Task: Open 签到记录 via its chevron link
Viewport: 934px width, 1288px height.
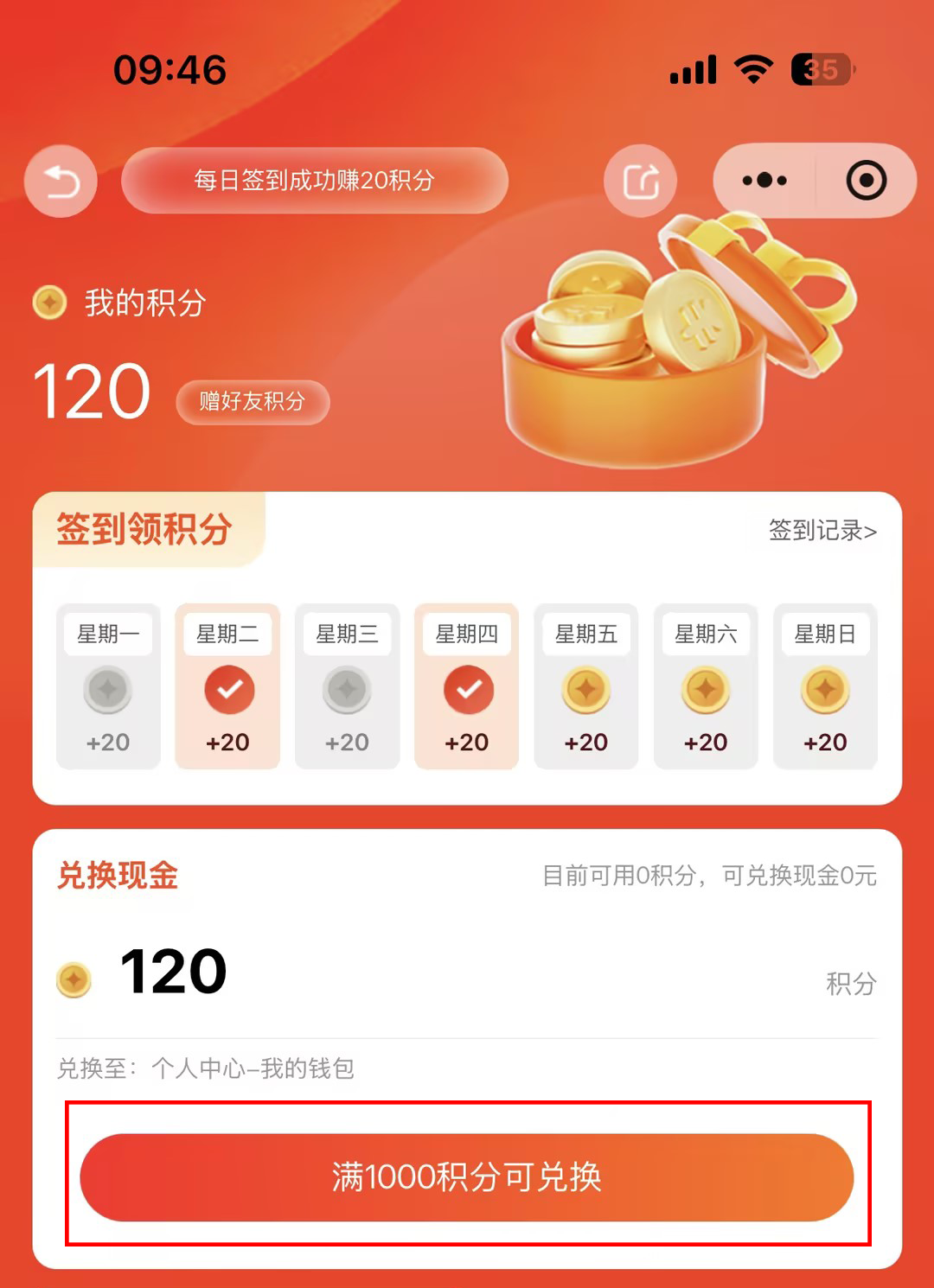Action: pyautogui.click(x=820, y=531)
